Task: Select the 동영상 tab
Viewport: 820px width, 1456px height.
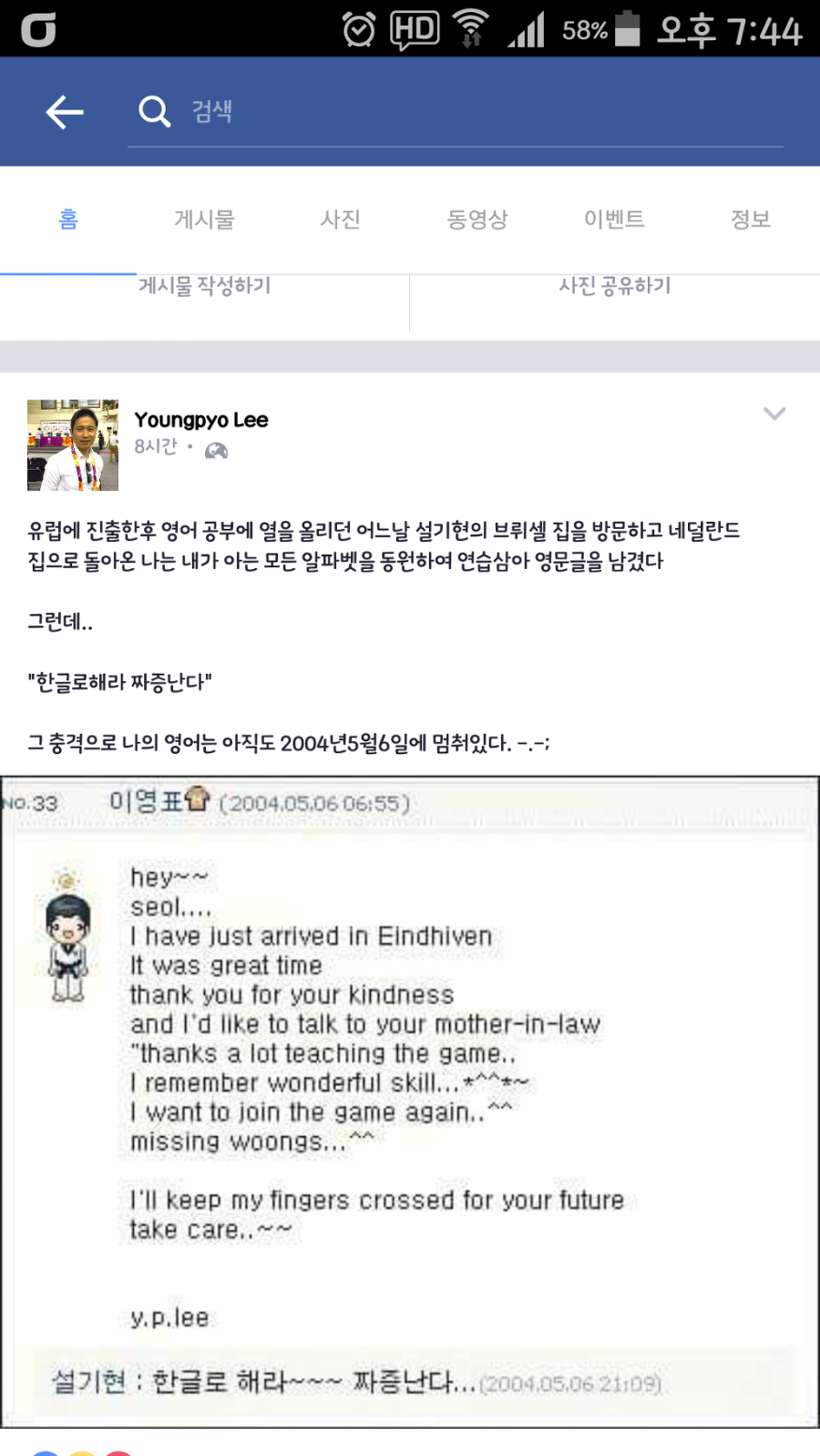Action: 477,219
